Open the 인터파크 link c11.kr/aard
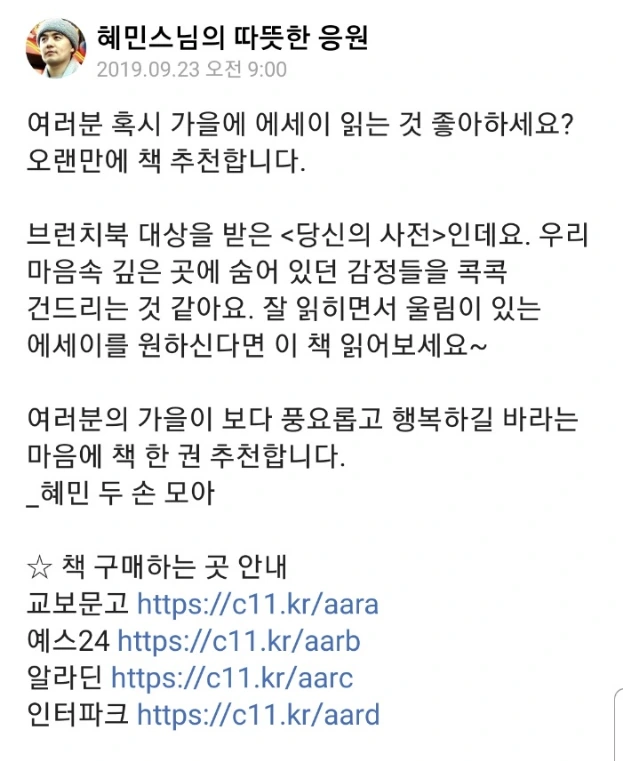 click(x=258, y=715)
